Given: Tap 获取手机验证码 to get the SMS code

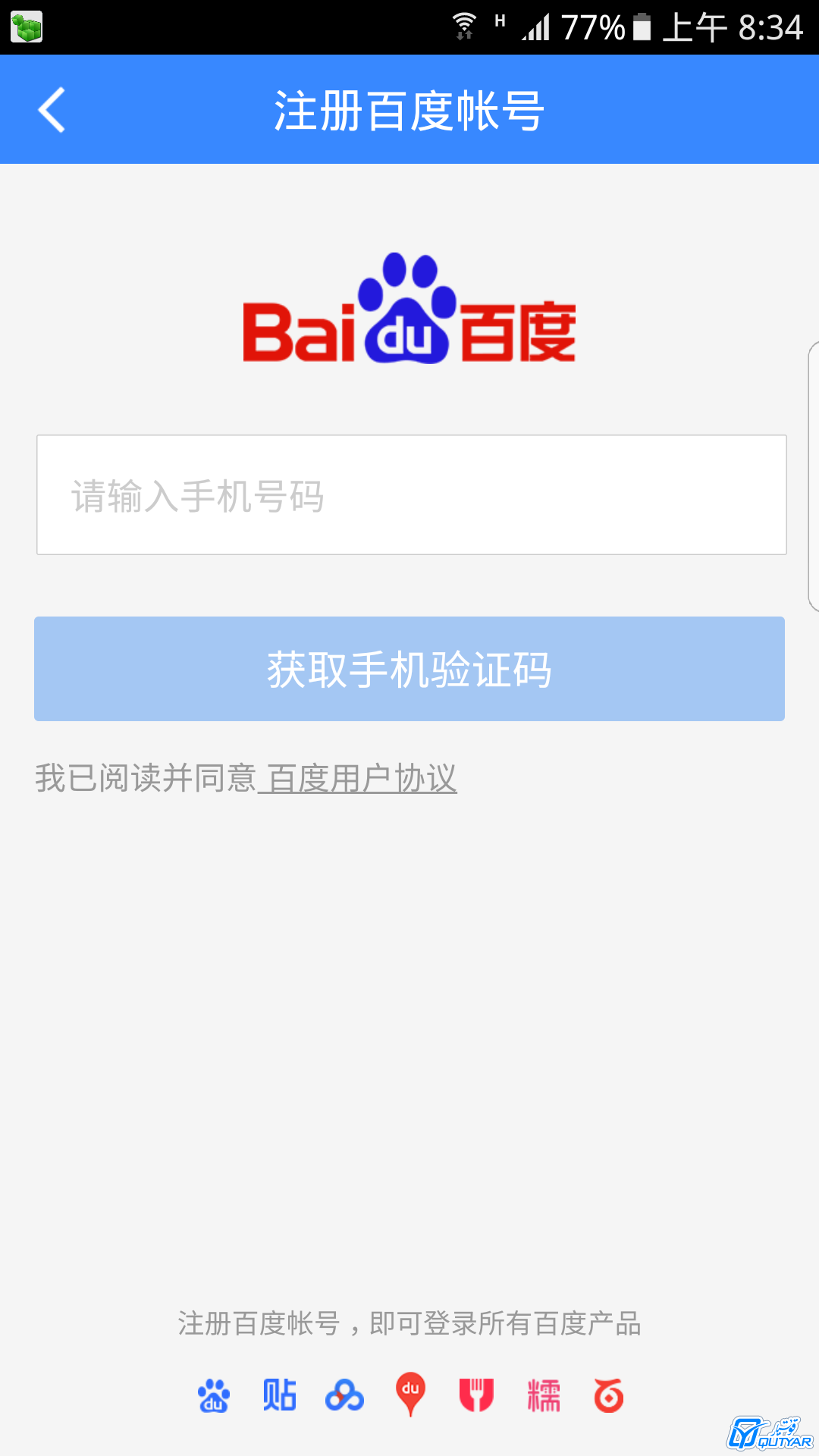Looking at the screenshot, I should click(409, 669).
